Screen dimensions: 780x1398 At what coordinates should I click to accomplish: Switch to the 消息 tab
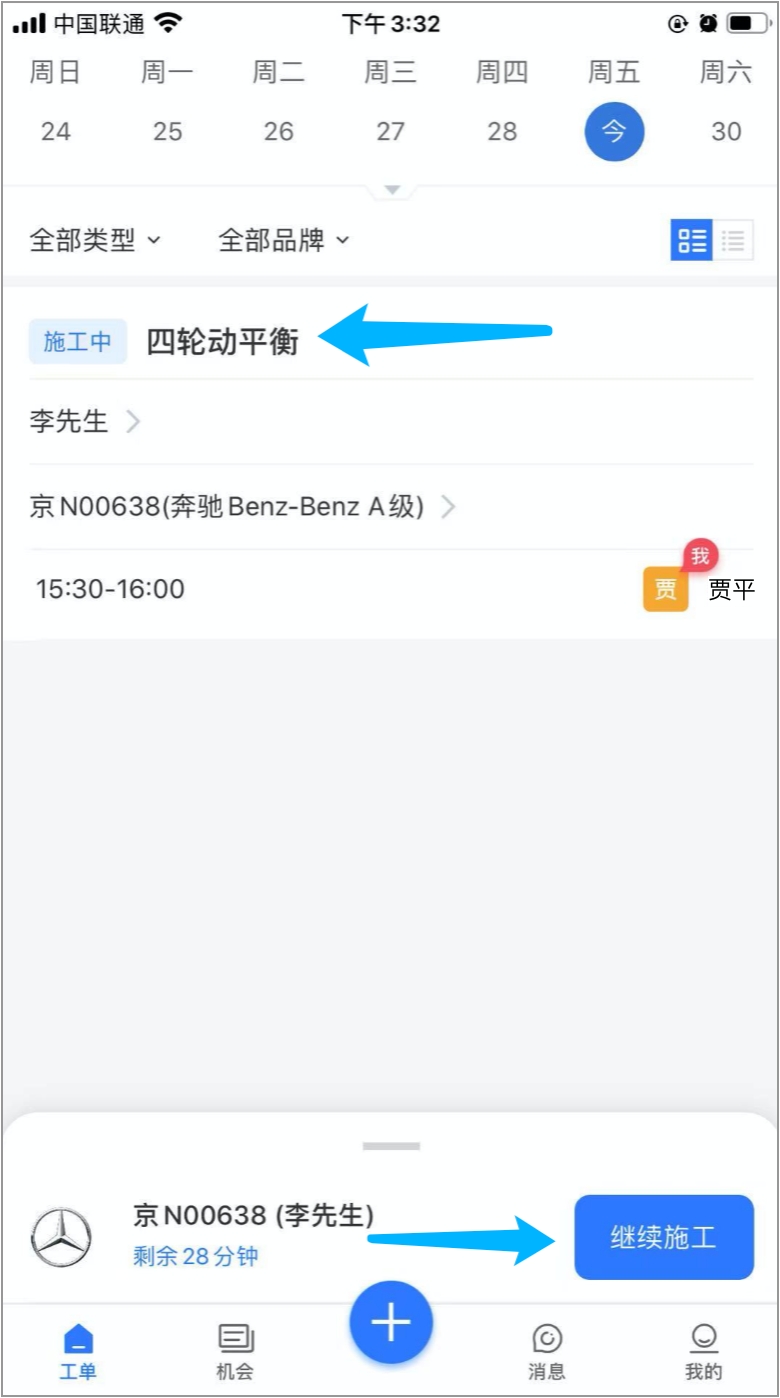[547, 1351]
